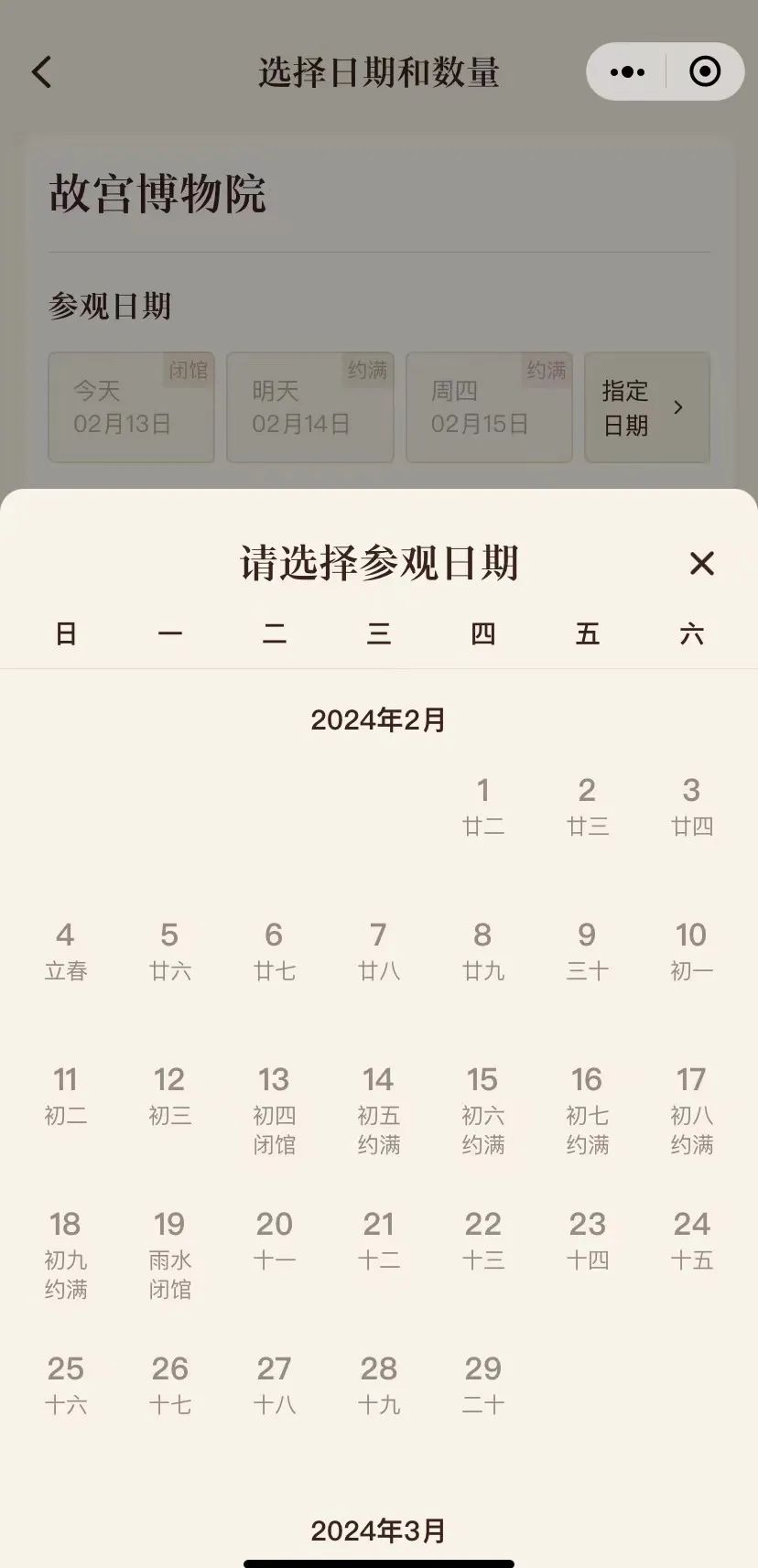Screen dimensions: 758x1568
Task: Select February 20 in the calendar
Action: 275,1240
